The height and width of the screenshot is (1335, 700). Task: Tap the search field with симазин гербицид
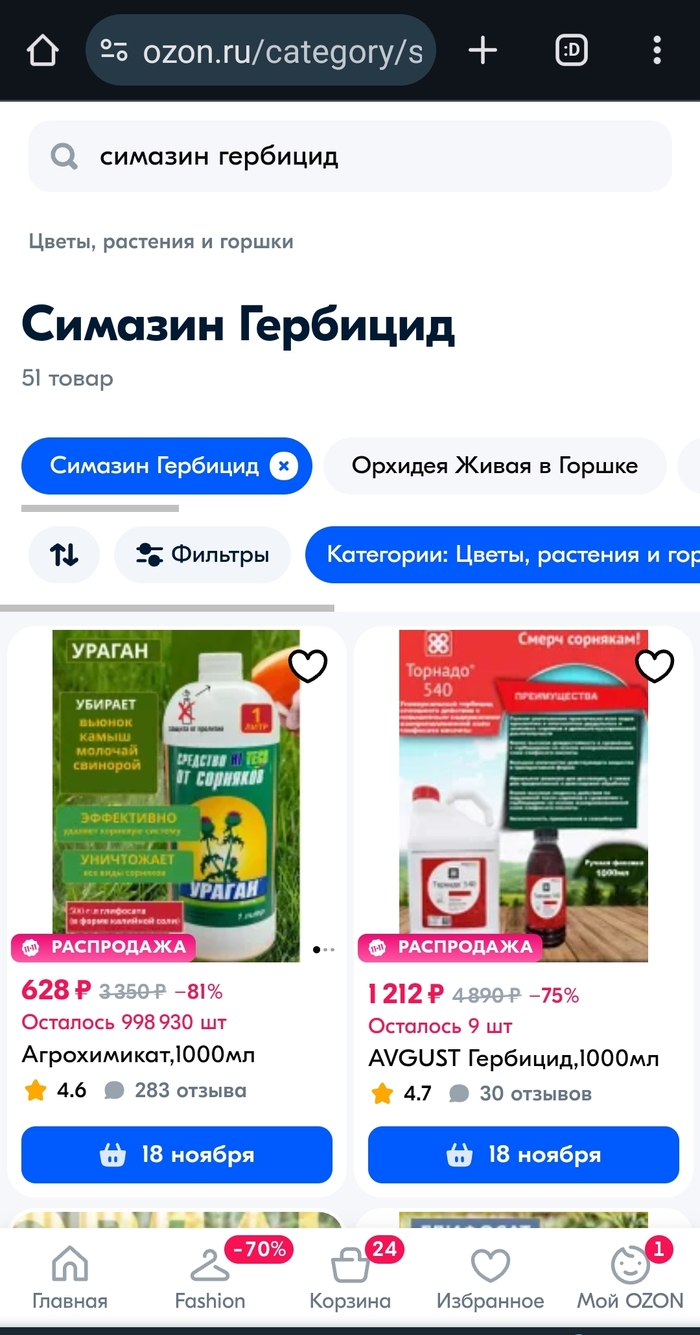click(x=350, y=156)
